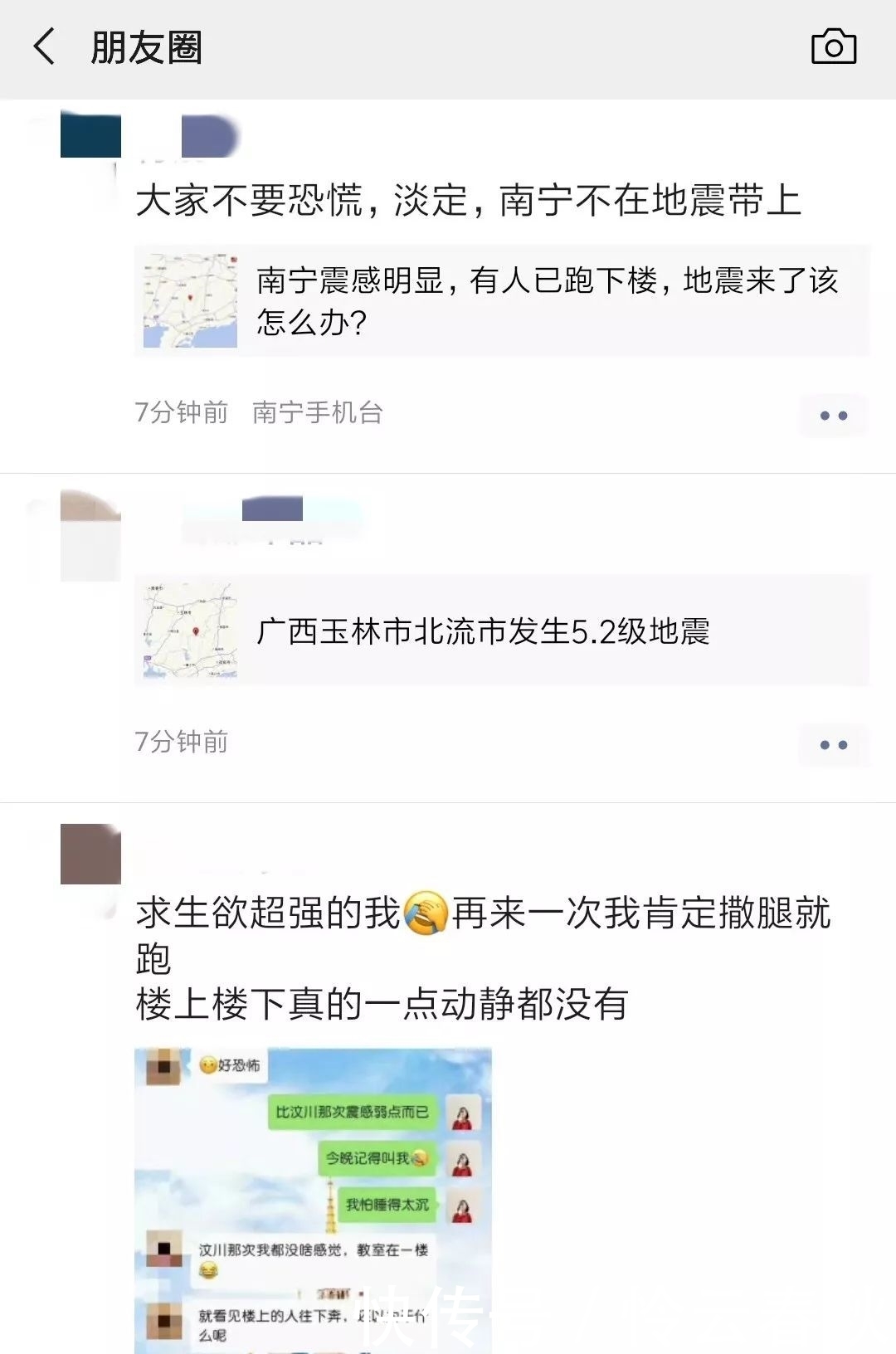Viewport: 896px width, 1354px height.
Task: Open like/comment menu for 南宁手机台 post
Action: [833, 416]
